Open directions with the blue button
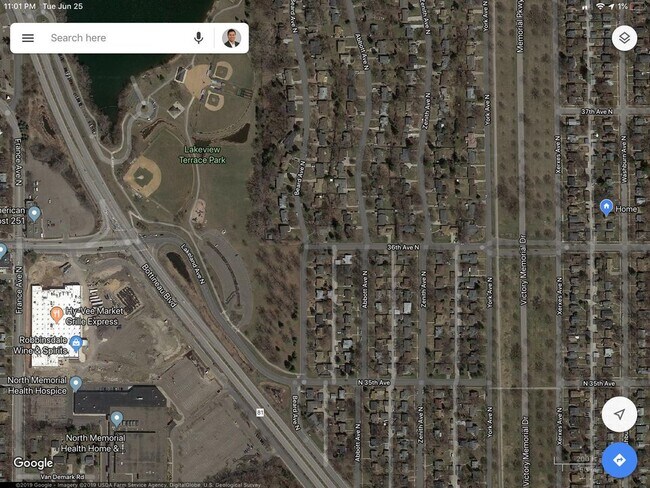This screenshot has height=488, width=650. pos(619,460)
